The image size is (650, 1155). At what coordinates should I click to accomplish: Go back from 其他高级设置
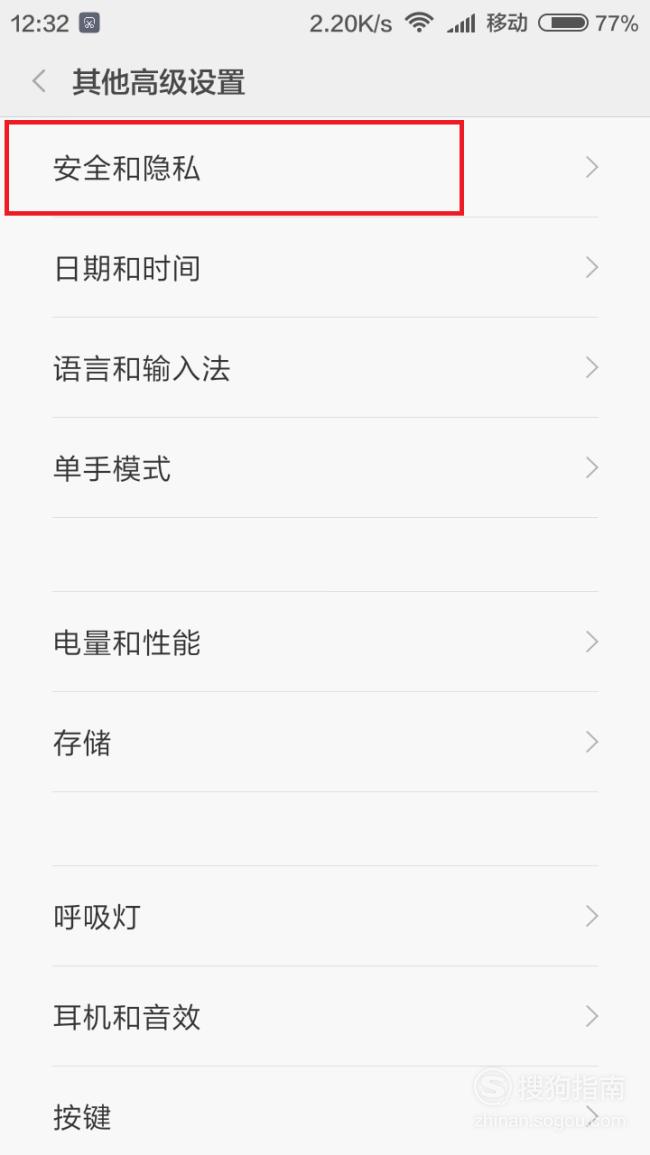coord(39,81)
